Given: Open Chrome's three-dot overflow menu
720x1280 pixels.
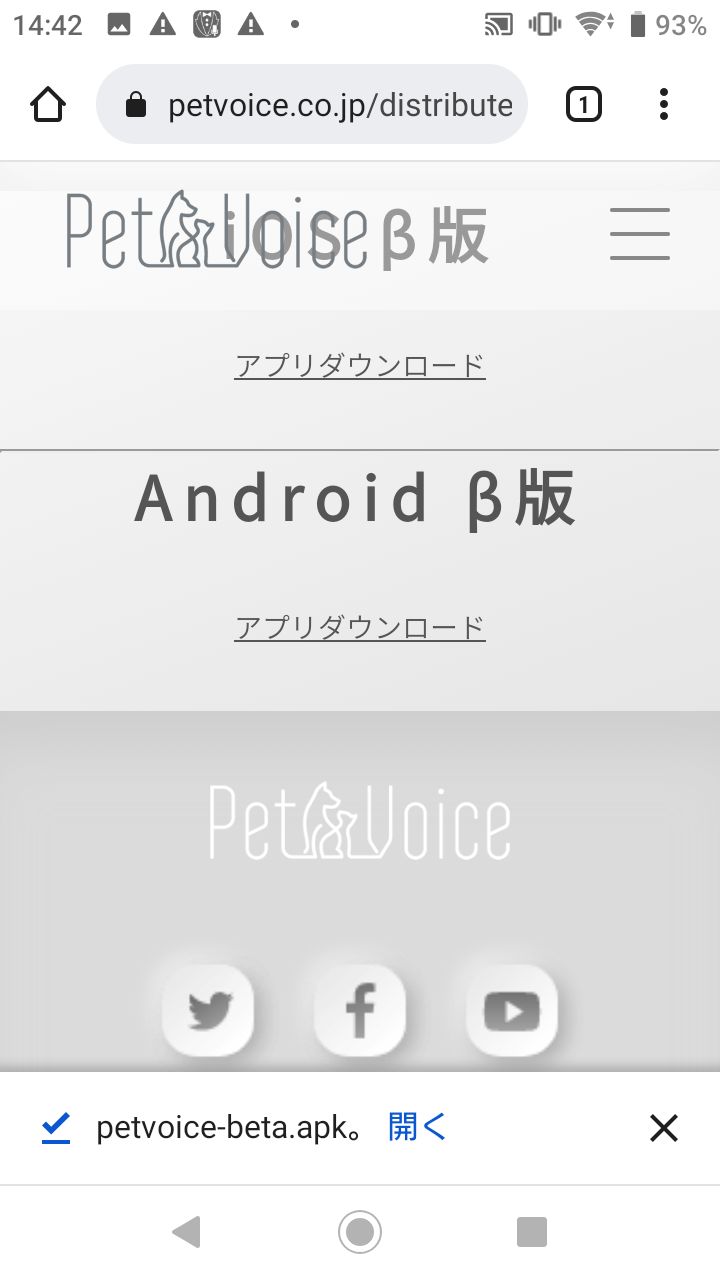Looking at the screenshot, I should (x=664, y=104).
